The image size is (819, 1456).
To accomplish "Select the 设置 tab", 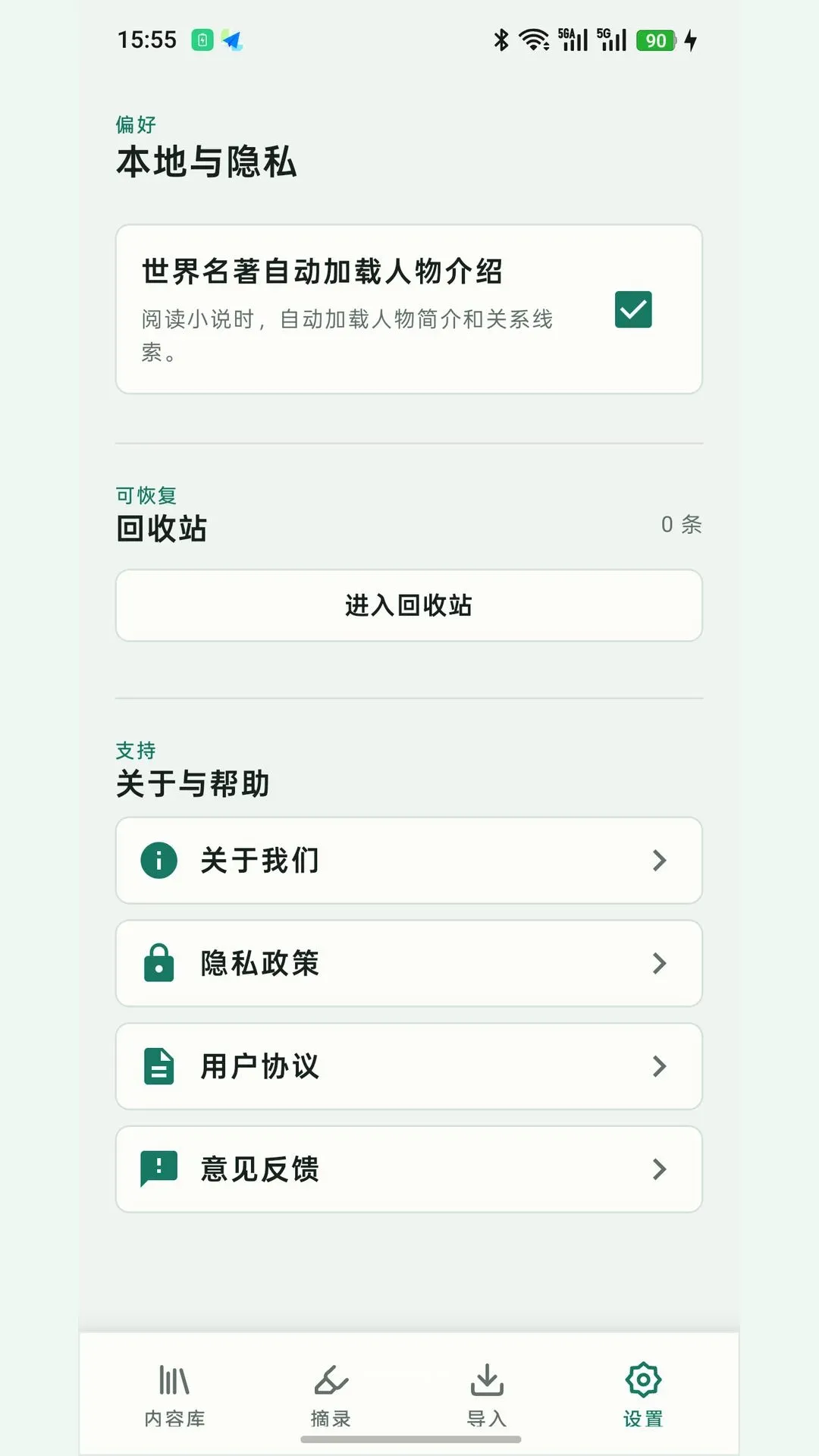I will pyautogui.click(x=643, y=1395).
